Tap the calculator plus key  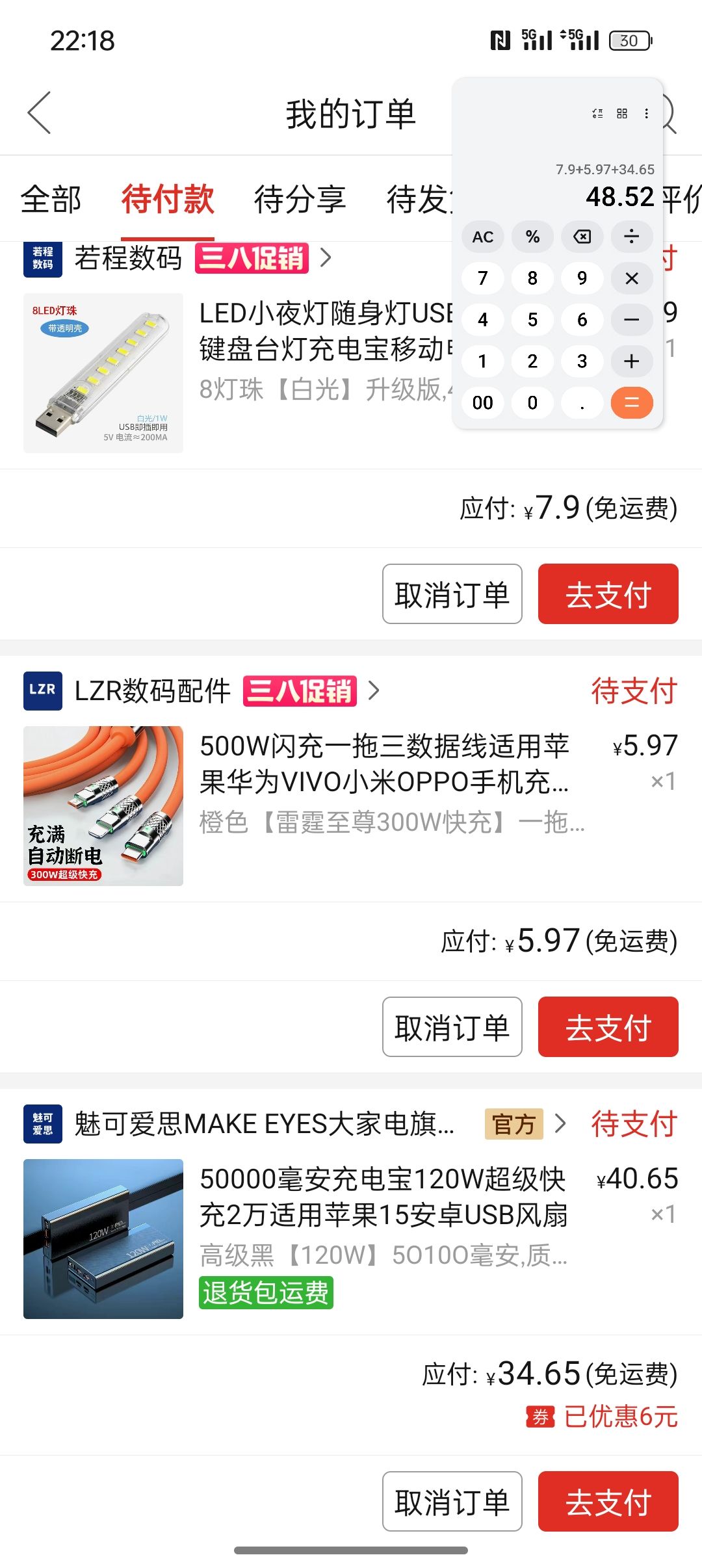(x=632, y=361)
